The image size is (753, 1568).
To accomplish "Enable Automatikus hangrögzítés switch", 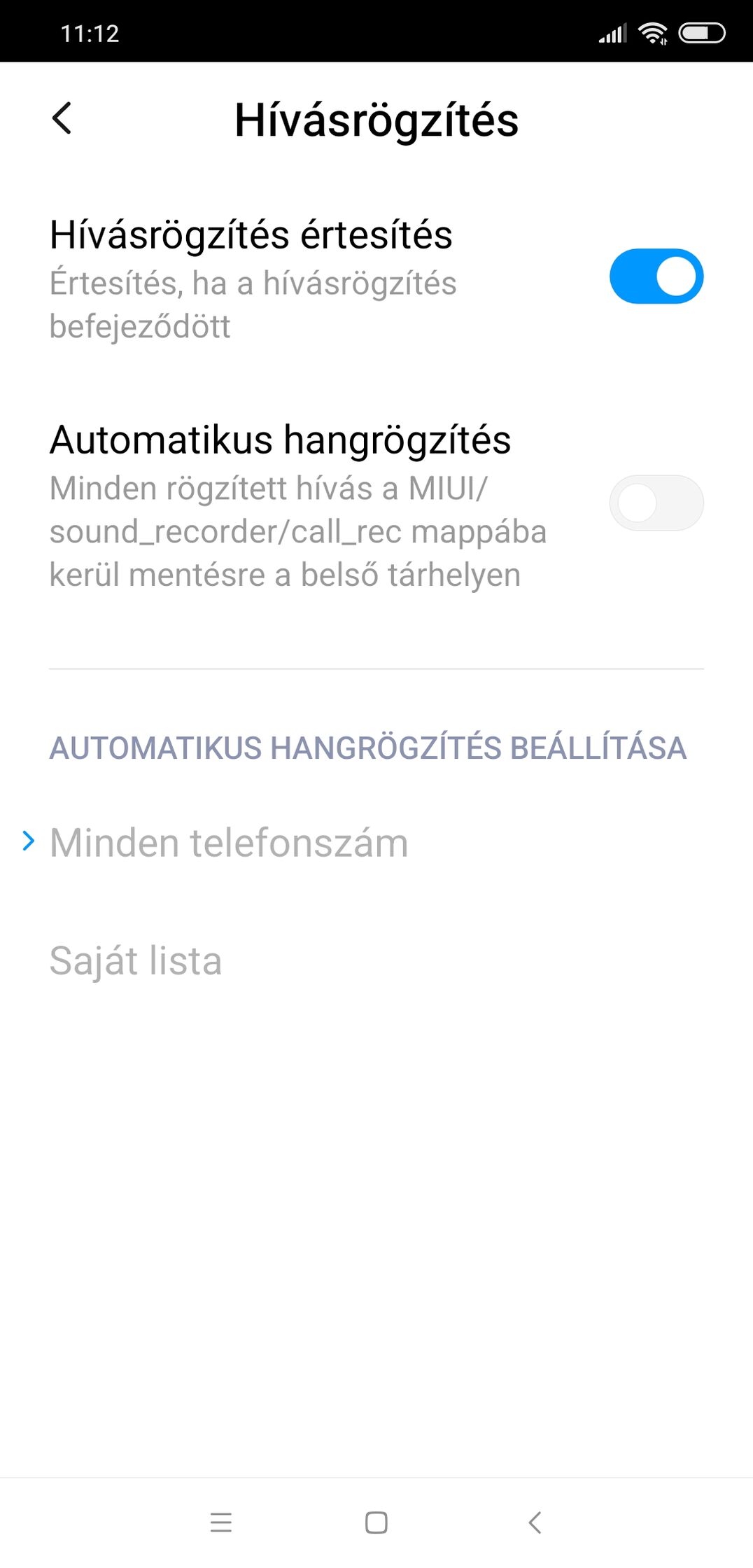I will (x=656, y=503).
